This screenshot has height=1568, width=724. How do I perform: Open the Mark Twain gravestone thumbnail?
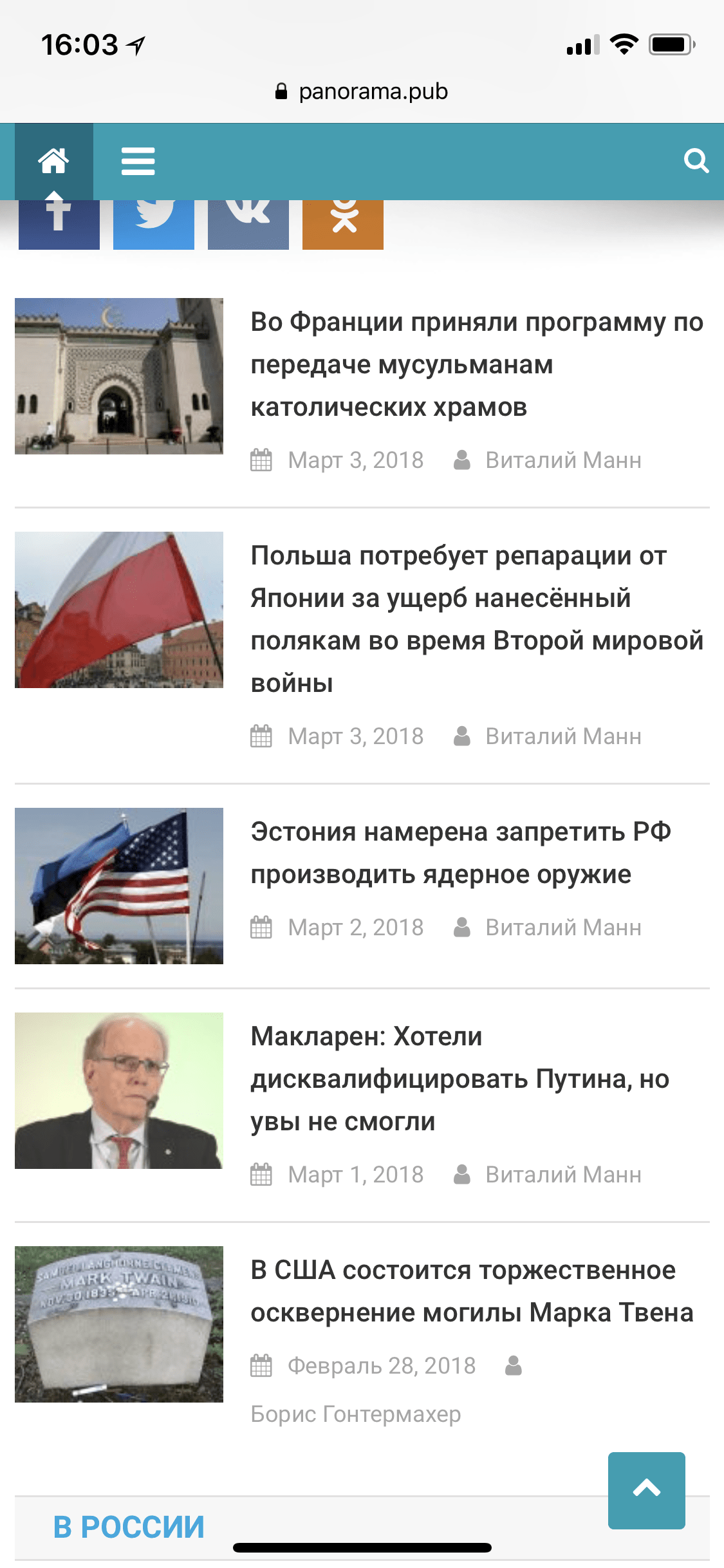(x=119, y=1324)
